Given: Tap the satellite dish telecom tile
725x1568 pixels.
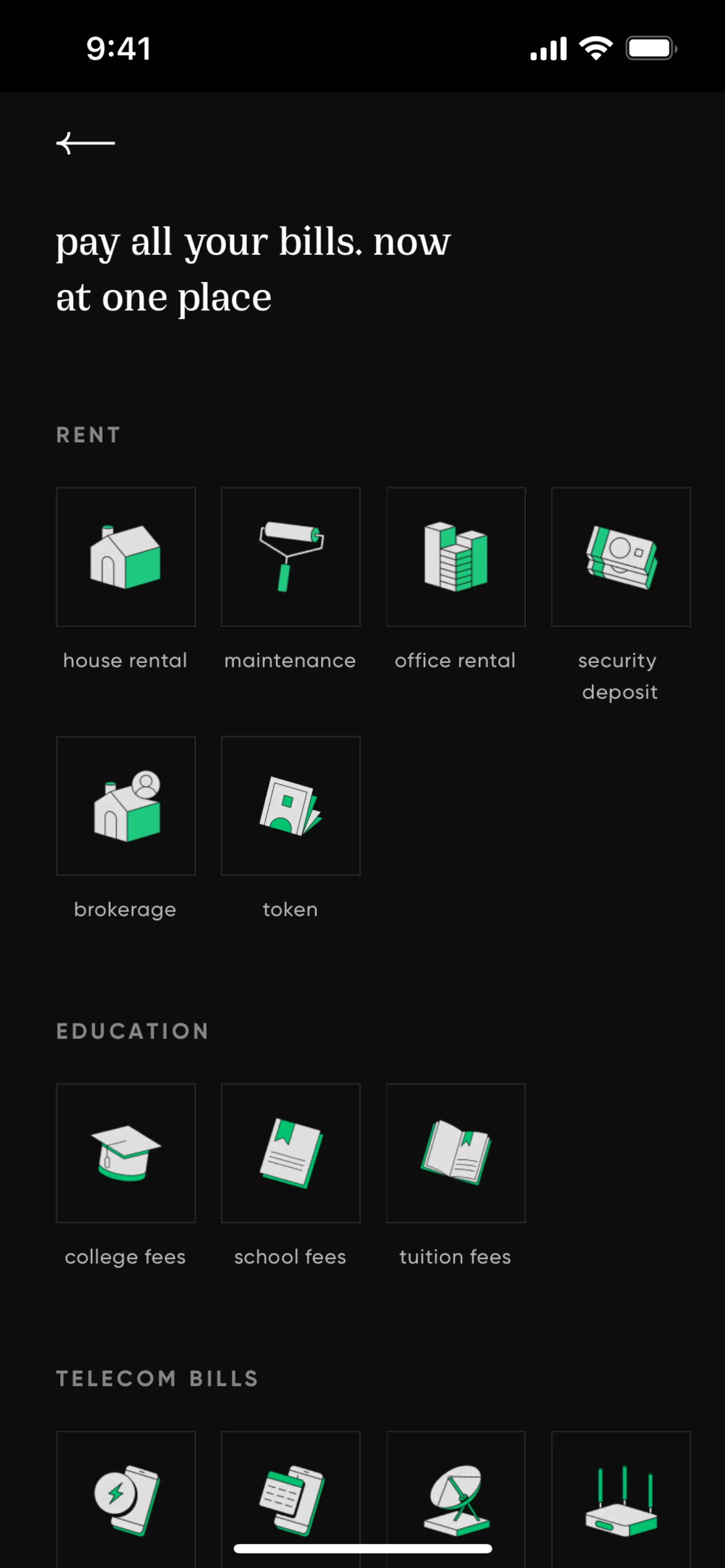Looking at the screenshot, I should click(x=456, y=1499).
